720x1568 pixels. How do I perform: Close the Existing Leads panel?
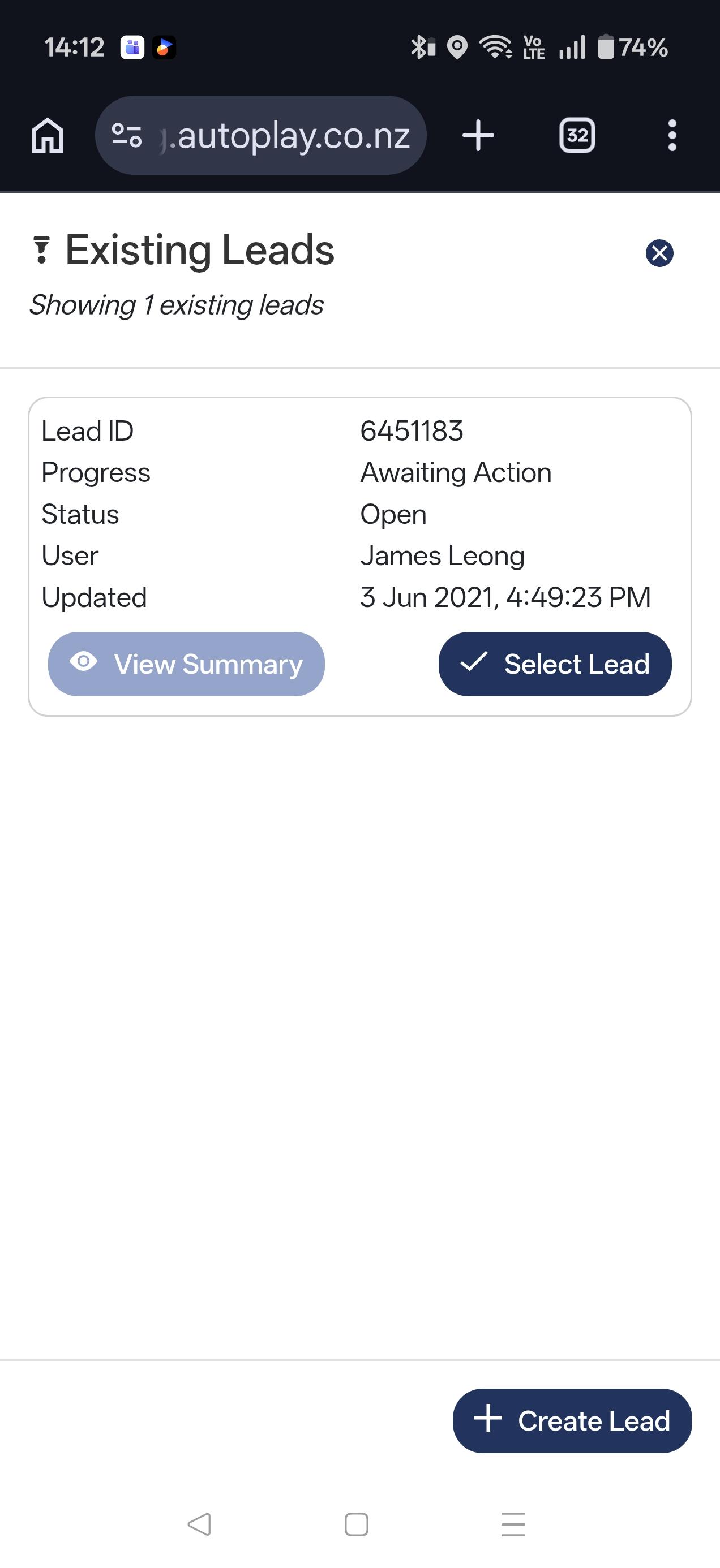coord(659,253)
